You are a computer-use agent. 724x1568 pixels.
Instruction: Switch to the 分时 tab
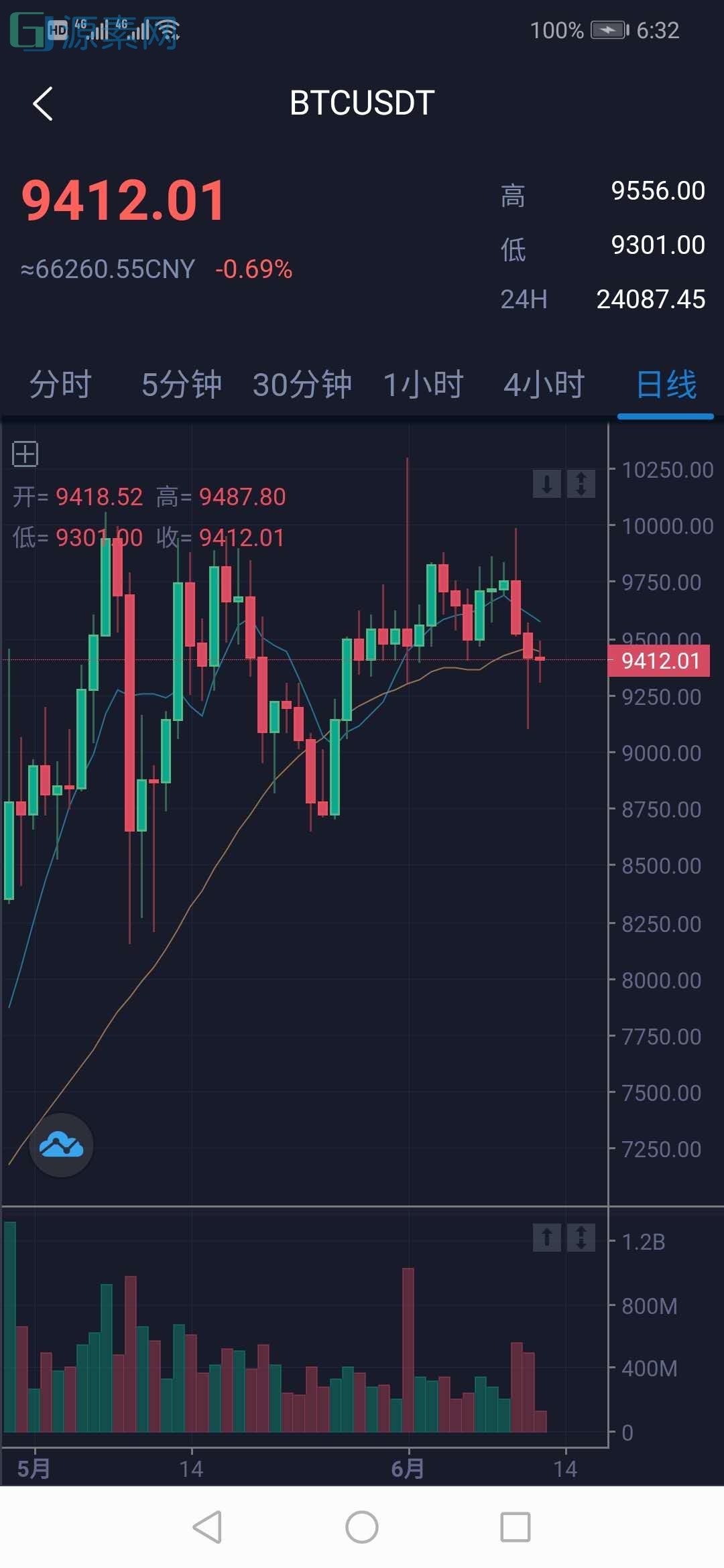59,385
